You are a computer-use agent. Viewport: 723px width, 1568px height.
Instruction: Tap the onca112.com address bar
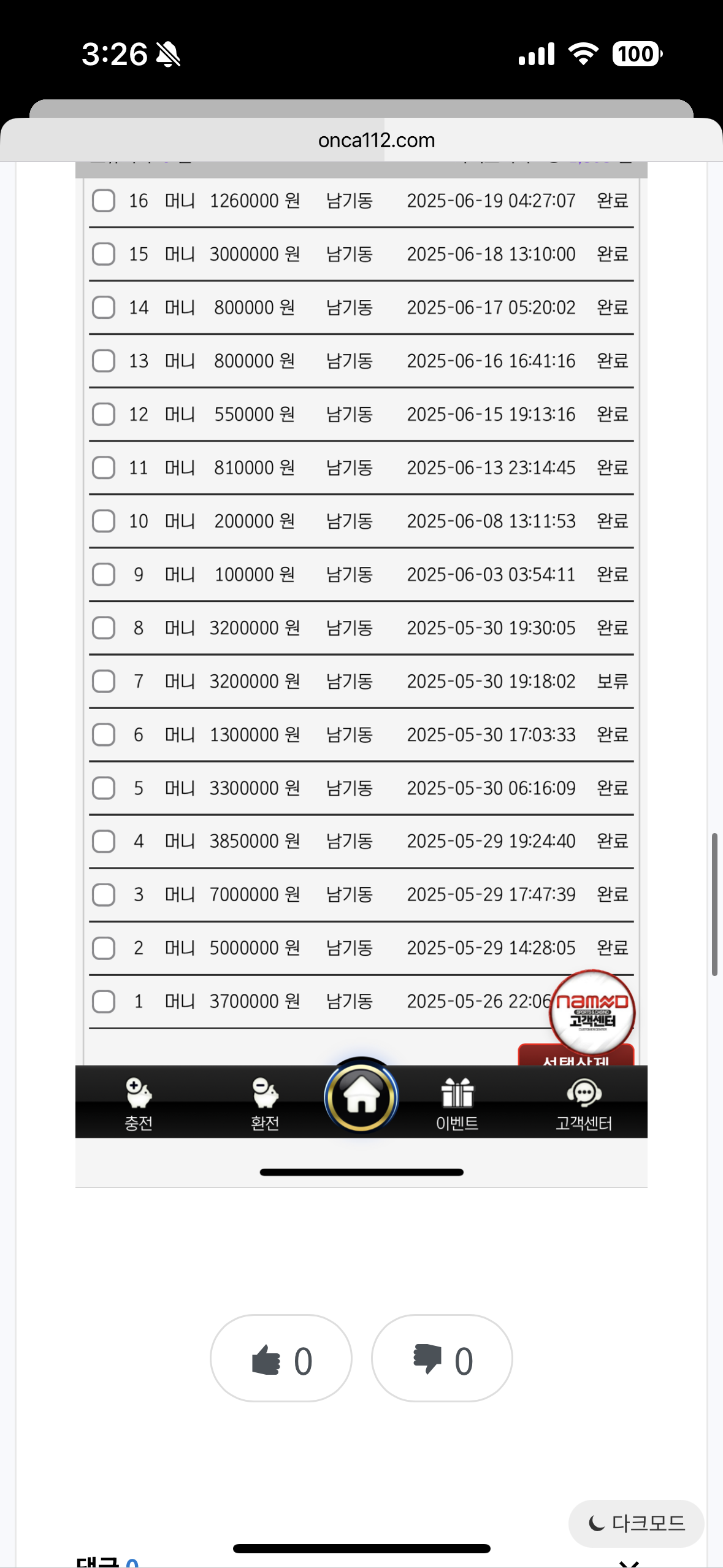(x=376, y=140)
